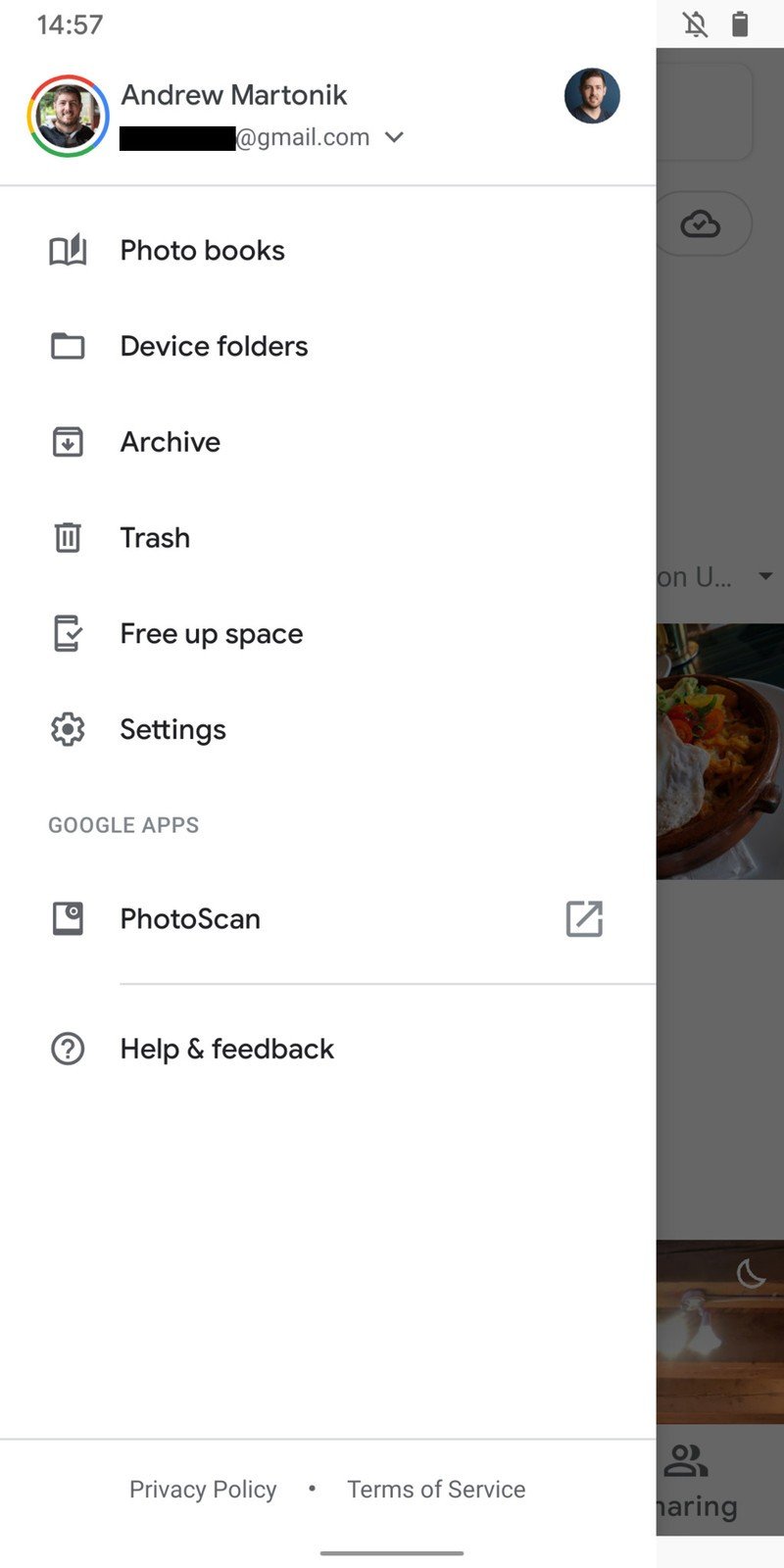View the Terms of Service
Viewport: 784px width, 1568px height.
click(x=436, y=1490)
